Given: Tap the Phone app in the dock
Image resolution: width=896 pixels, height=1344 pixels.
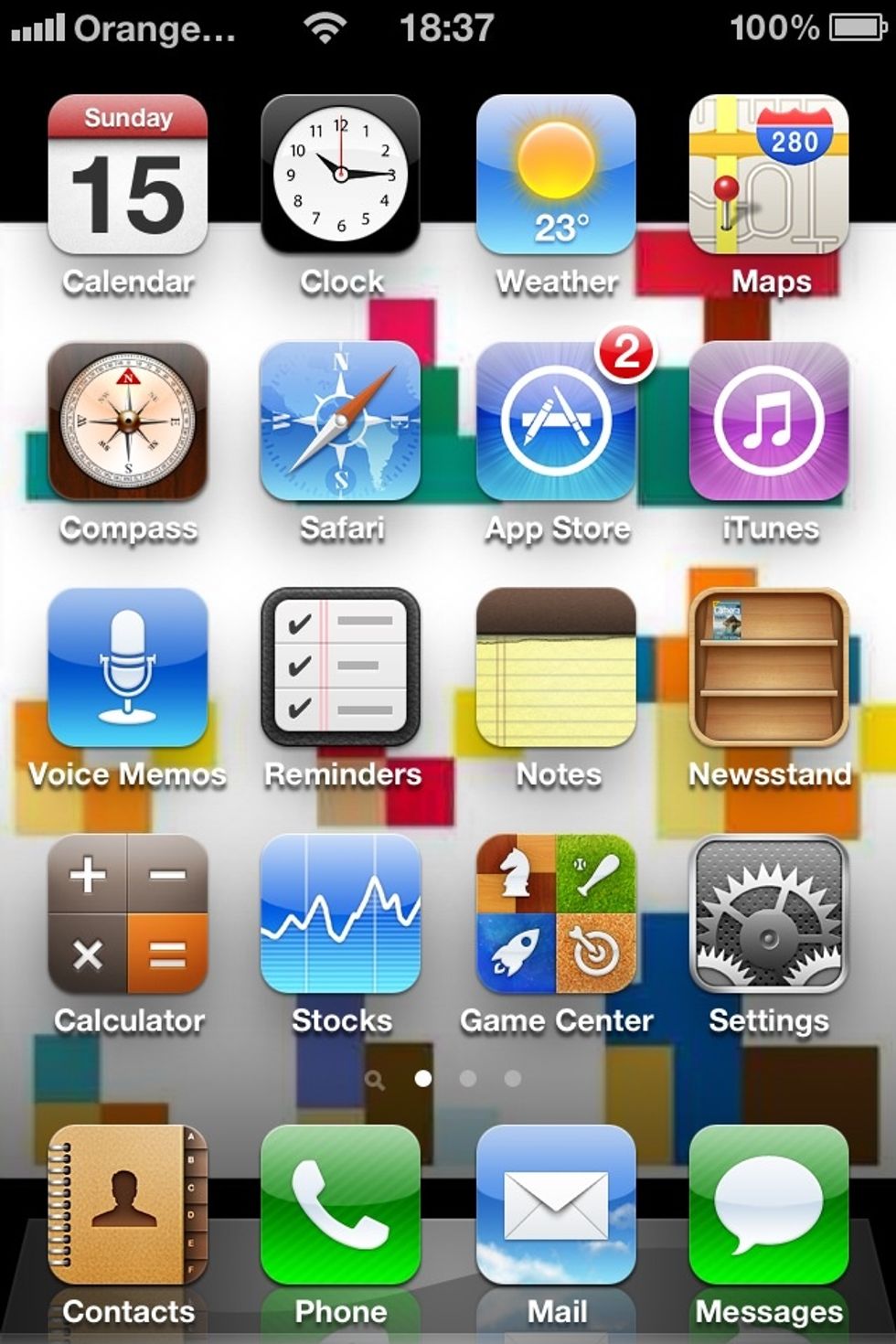Looking at the screenshot, I should (x=341, y=1205).
